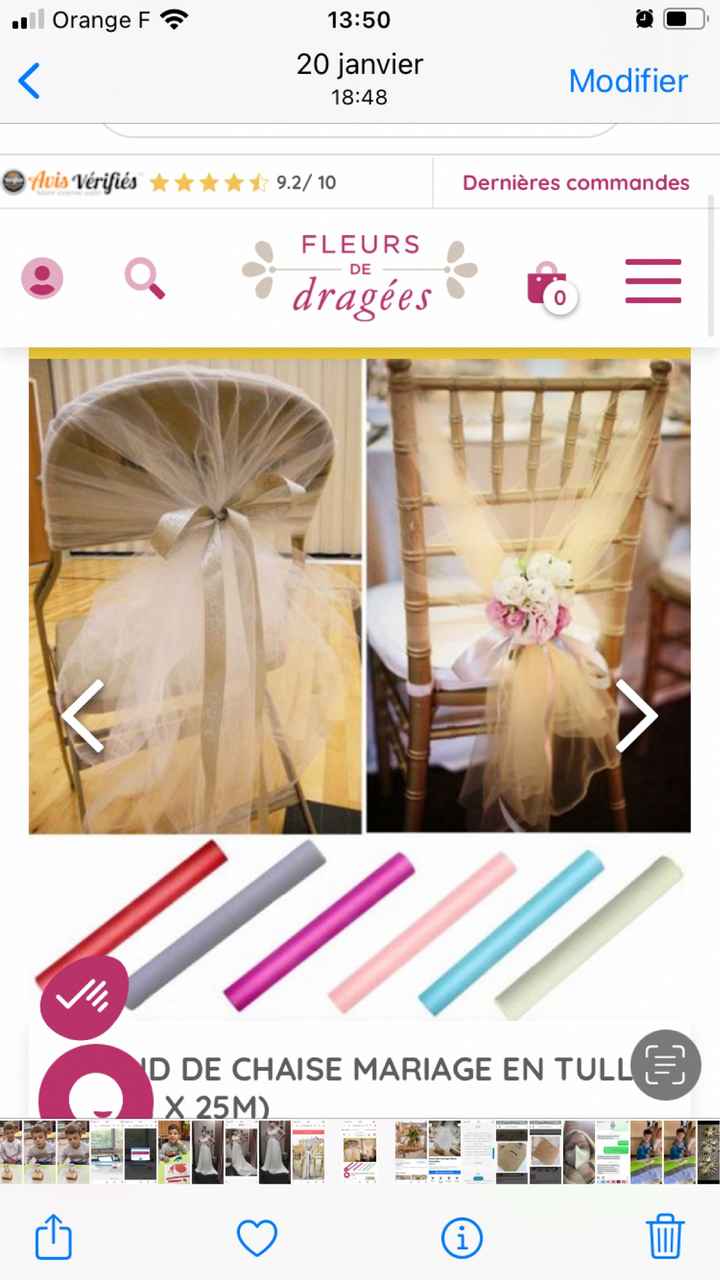Open the photo info details
This screenshot has height=1280, width=720.
coord(461,1238)
